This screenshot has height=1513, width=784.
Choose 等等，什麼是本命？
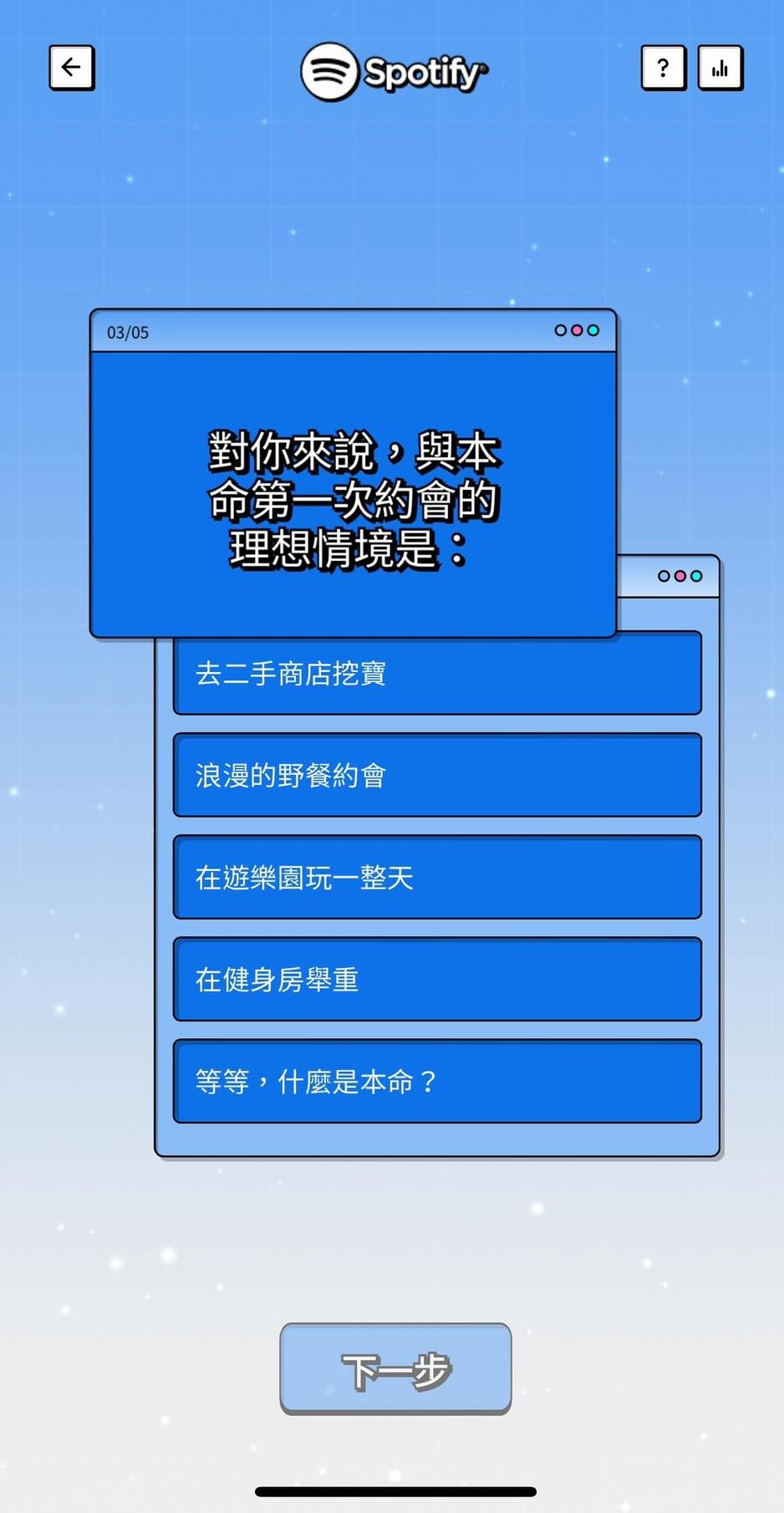(436, 1082)
